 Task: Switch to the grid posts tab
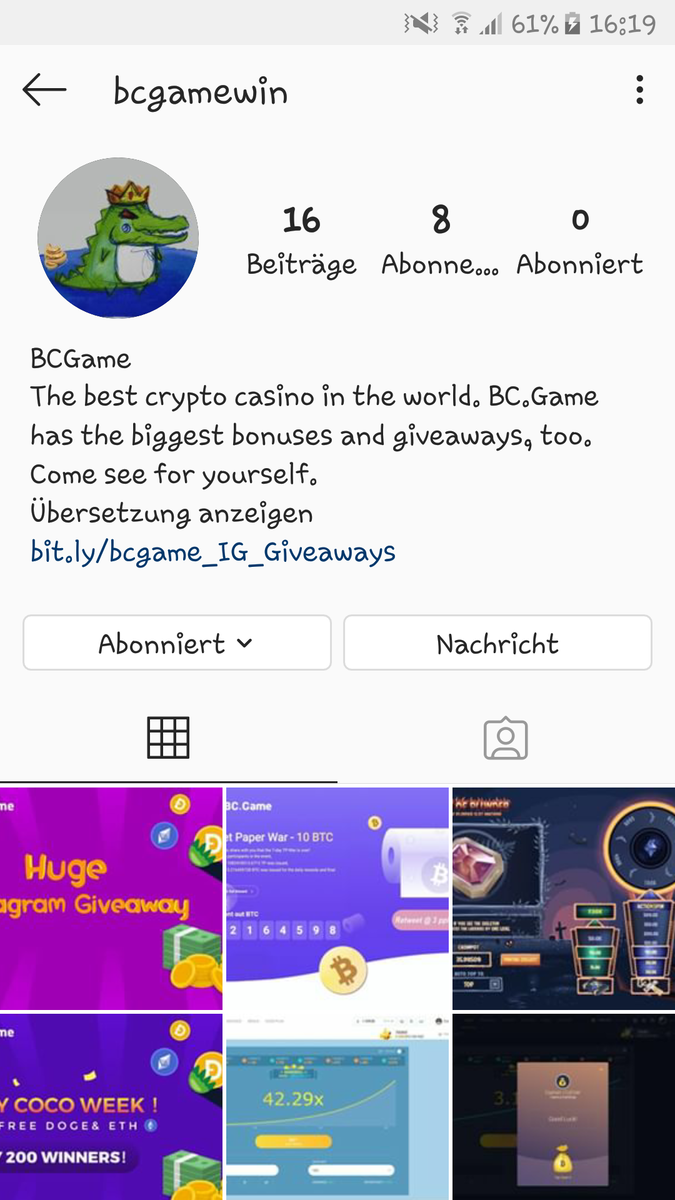click(168, 739)
